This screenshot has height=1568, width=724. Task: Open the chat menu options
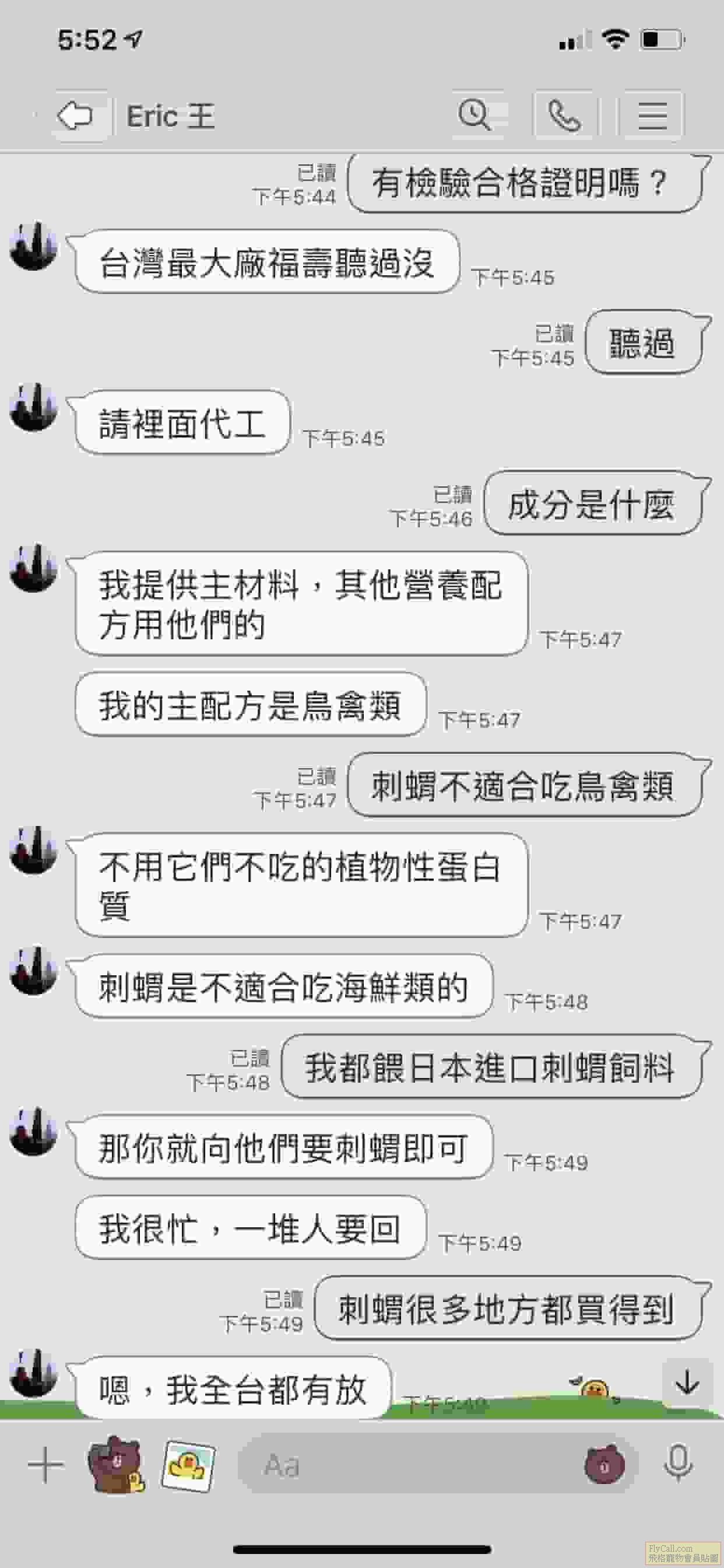coord(652,115)
